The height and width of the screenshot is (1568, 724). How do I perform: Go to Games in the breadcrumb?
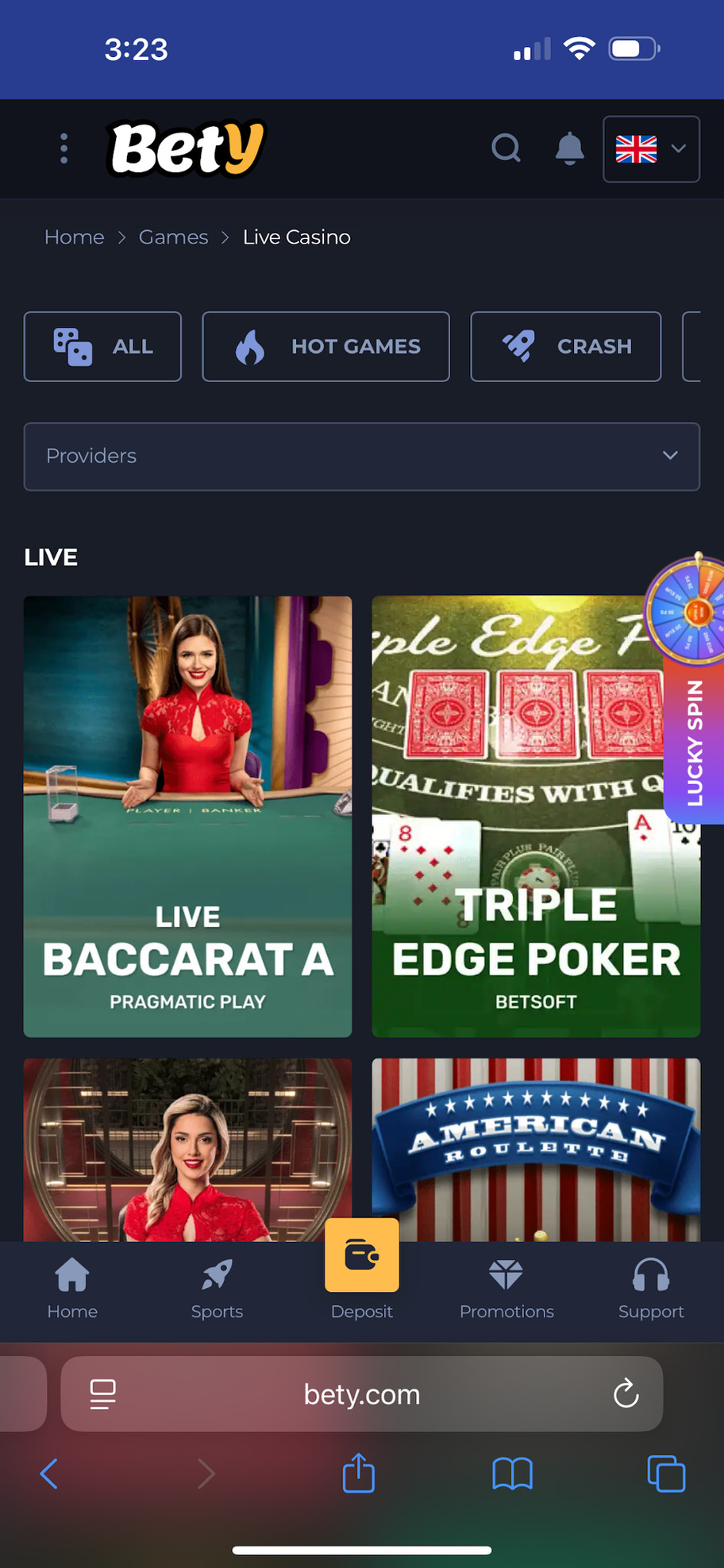click(x=173, y=237)
